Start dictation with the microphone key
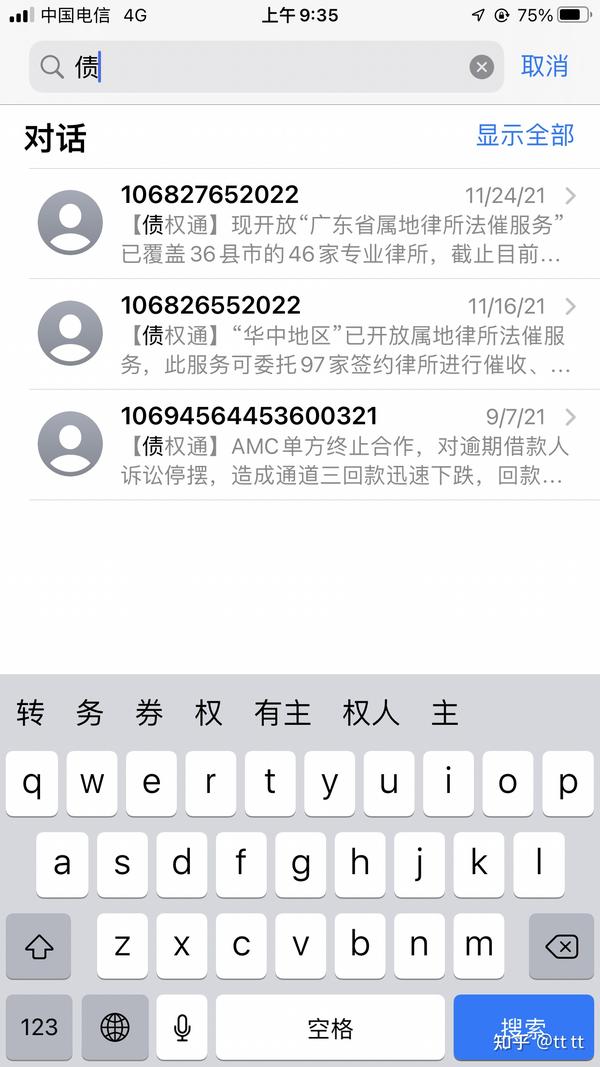 point(181,1027)
